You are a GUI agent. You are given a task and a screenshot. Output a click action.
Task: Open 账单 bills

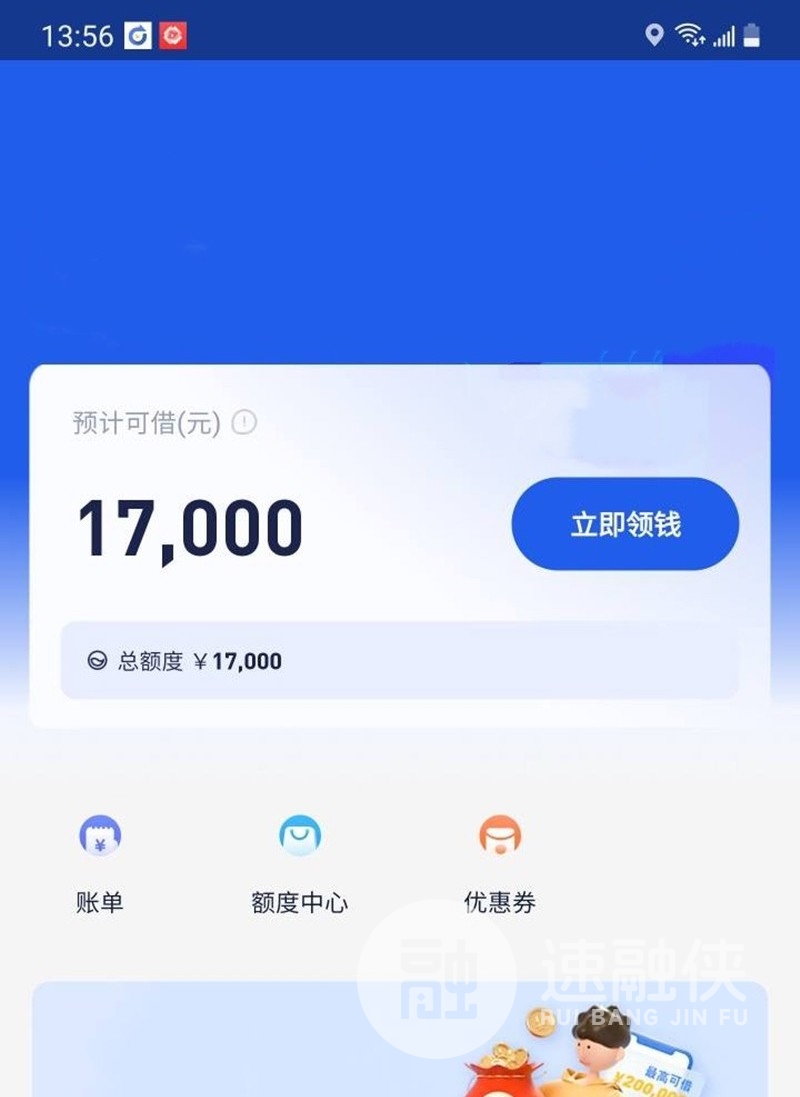[100, 860]
